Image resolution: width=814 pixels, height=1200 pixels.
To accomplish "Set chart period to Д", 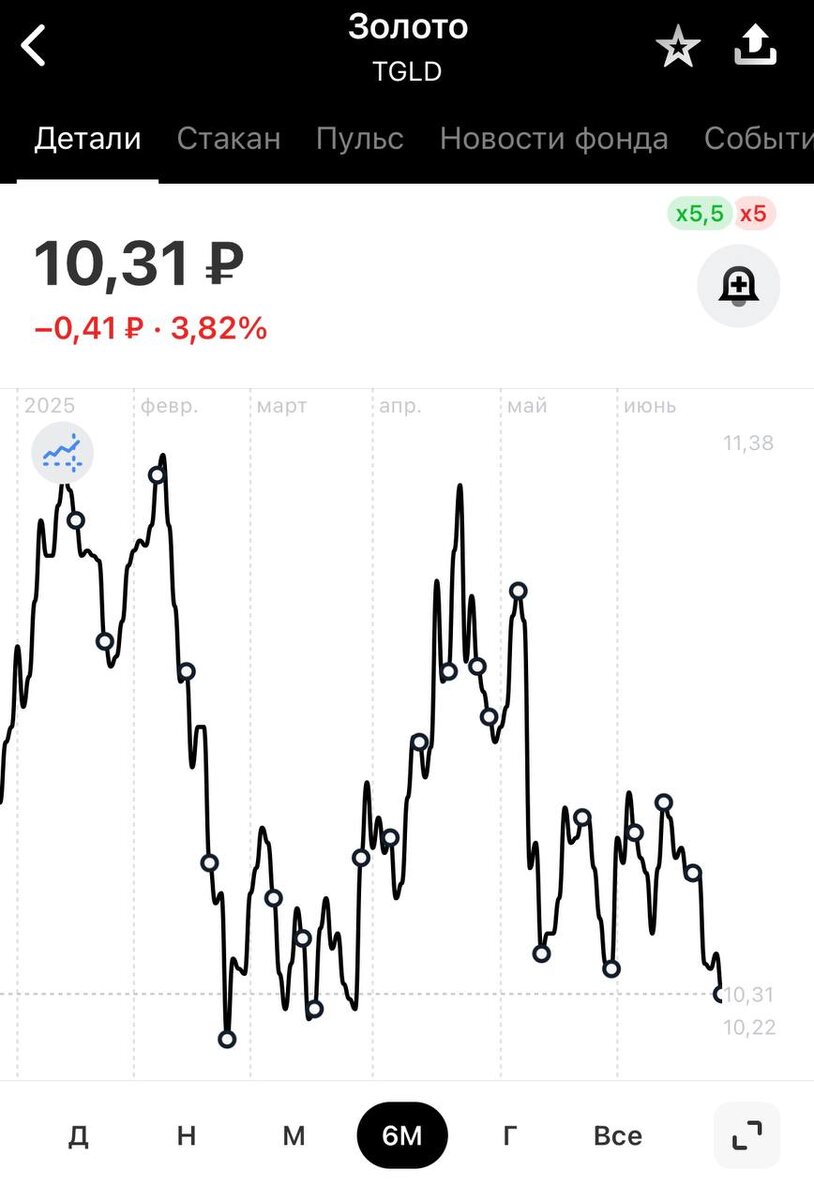I will [78, 1136].
